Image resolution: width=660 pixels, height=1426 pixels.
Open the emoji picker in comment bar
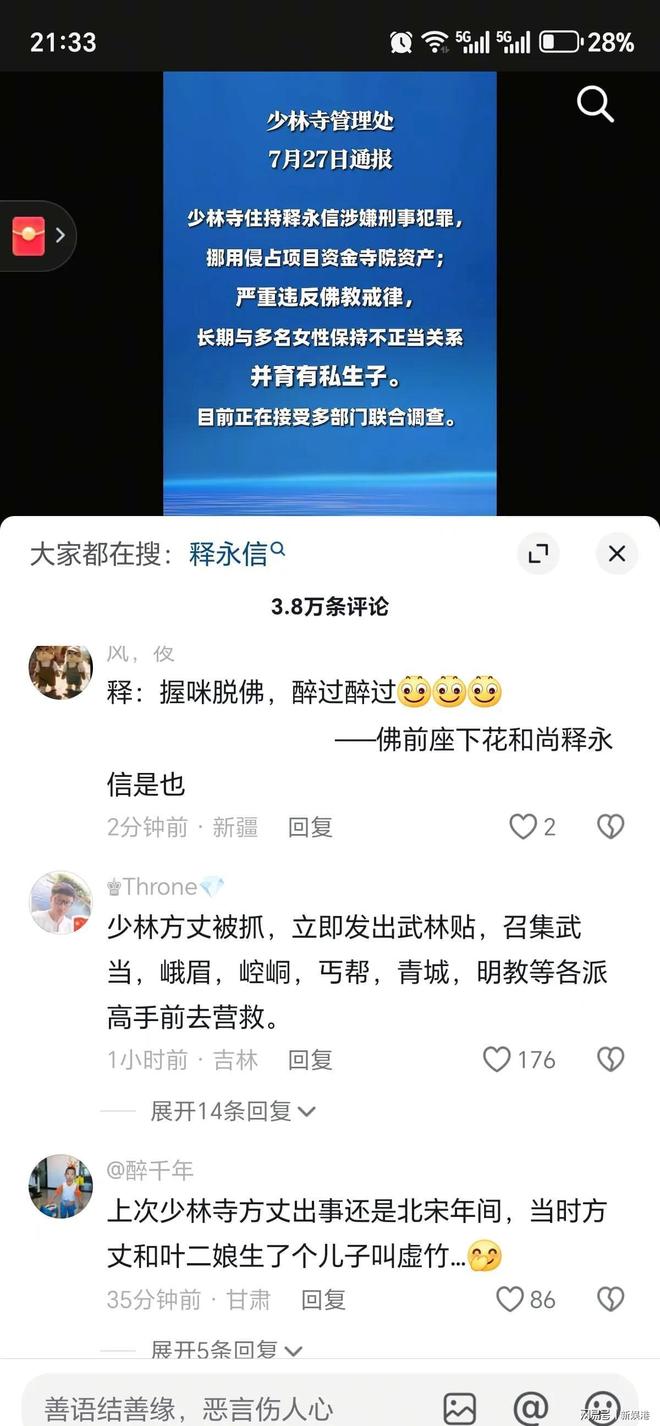click(602, 1408)
